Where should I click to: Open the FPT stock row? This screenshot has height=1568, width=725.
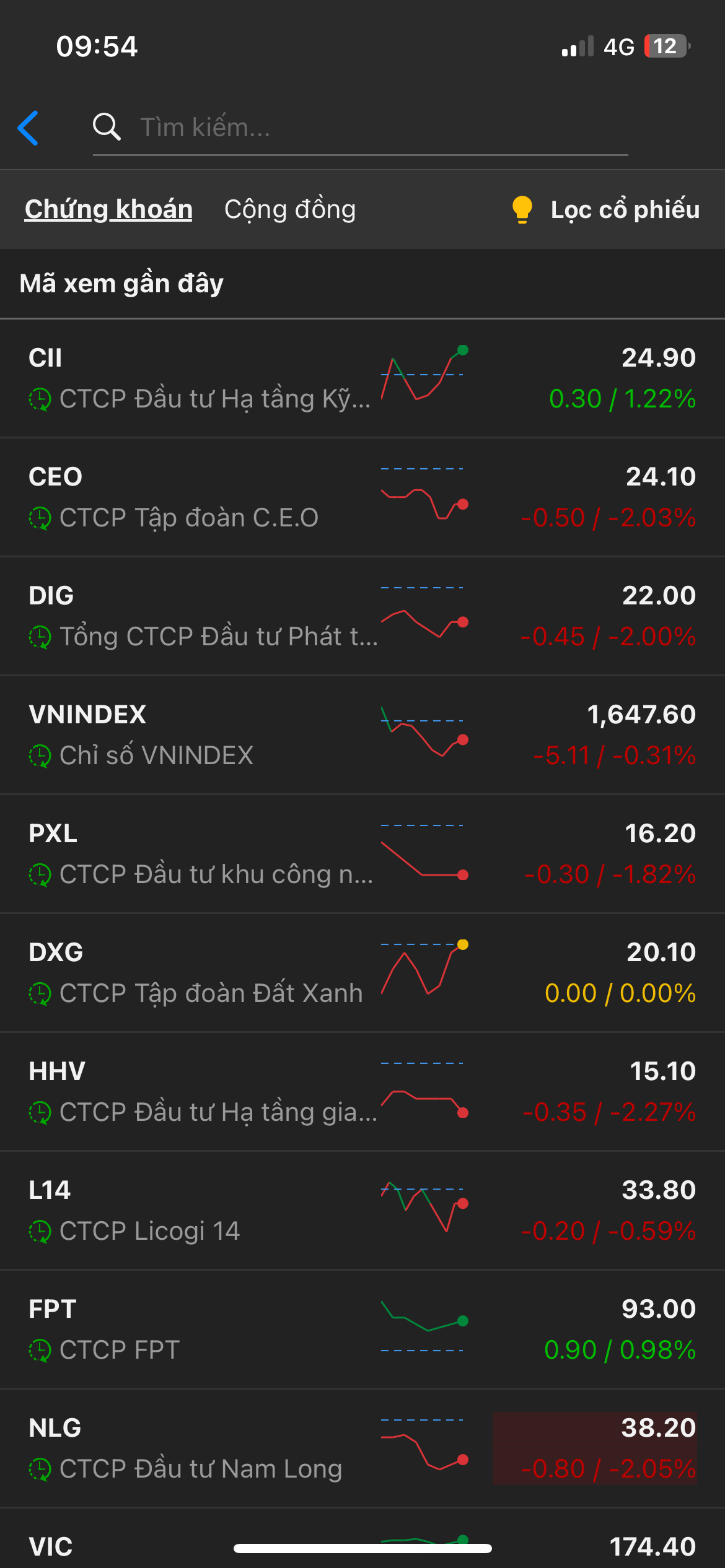tap(362, 1329)
